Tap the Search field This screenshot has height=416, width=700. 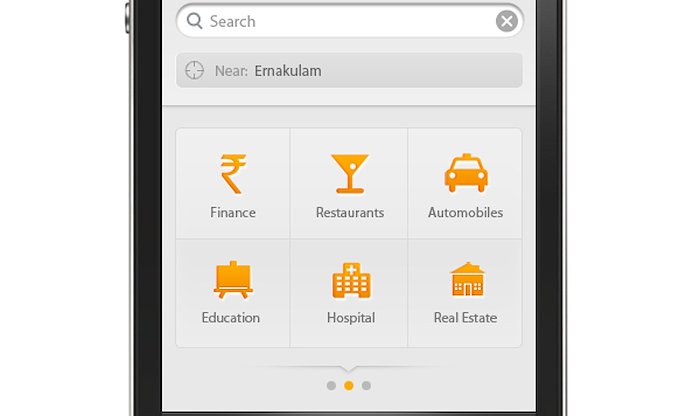[340, 21]
